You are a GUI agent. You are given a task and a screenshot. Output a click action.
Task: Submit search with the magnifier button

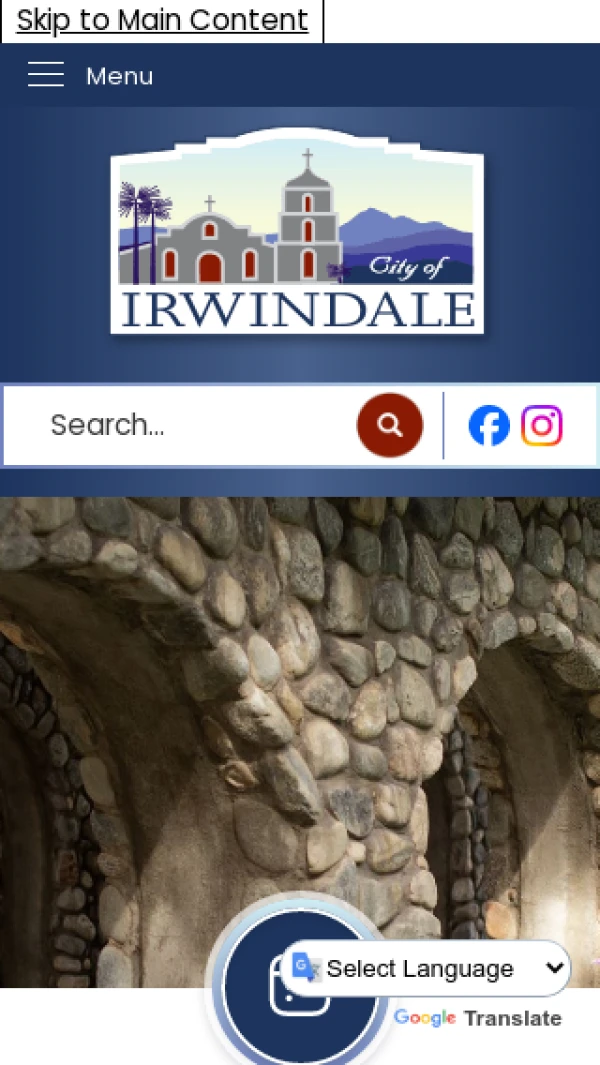[390, 425]
